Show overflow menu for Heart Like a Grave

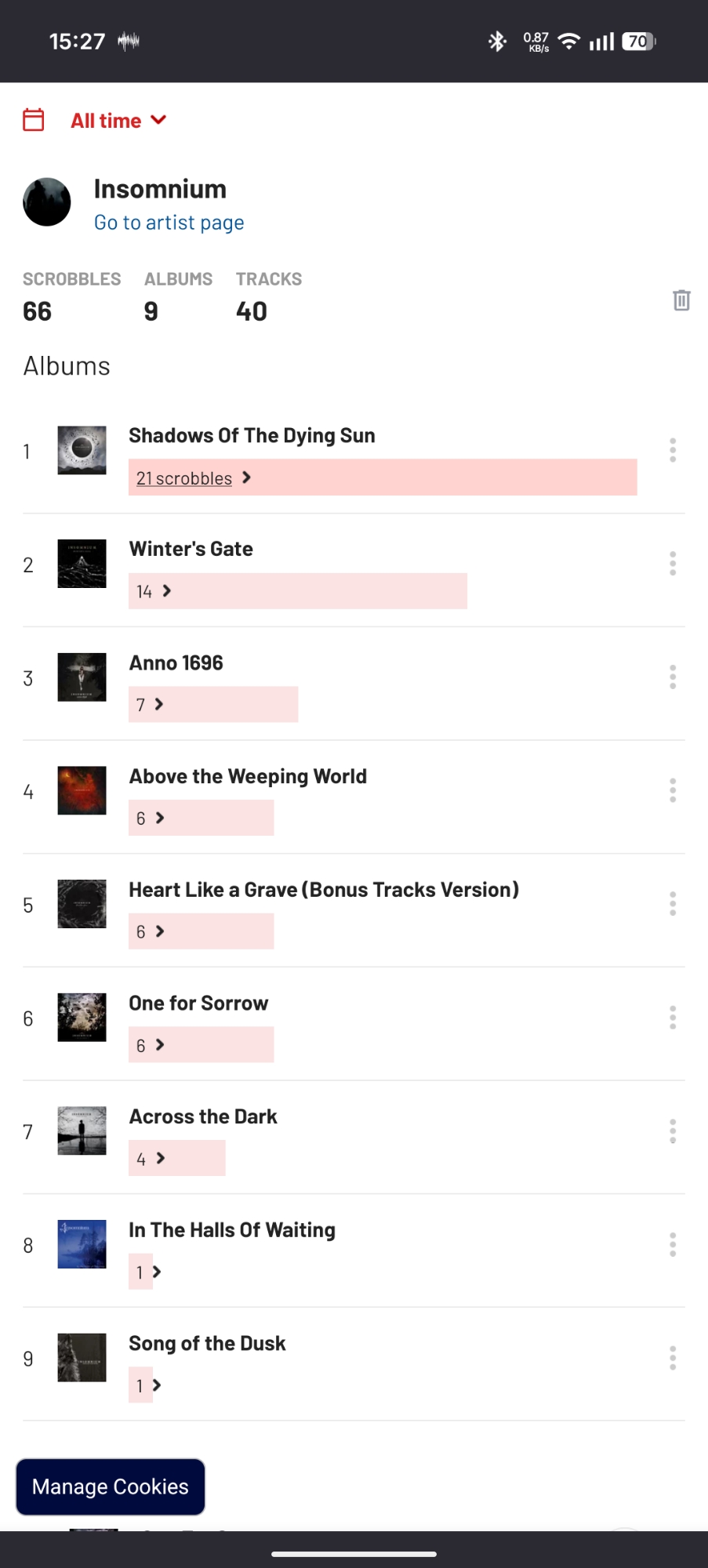point(672,904)
